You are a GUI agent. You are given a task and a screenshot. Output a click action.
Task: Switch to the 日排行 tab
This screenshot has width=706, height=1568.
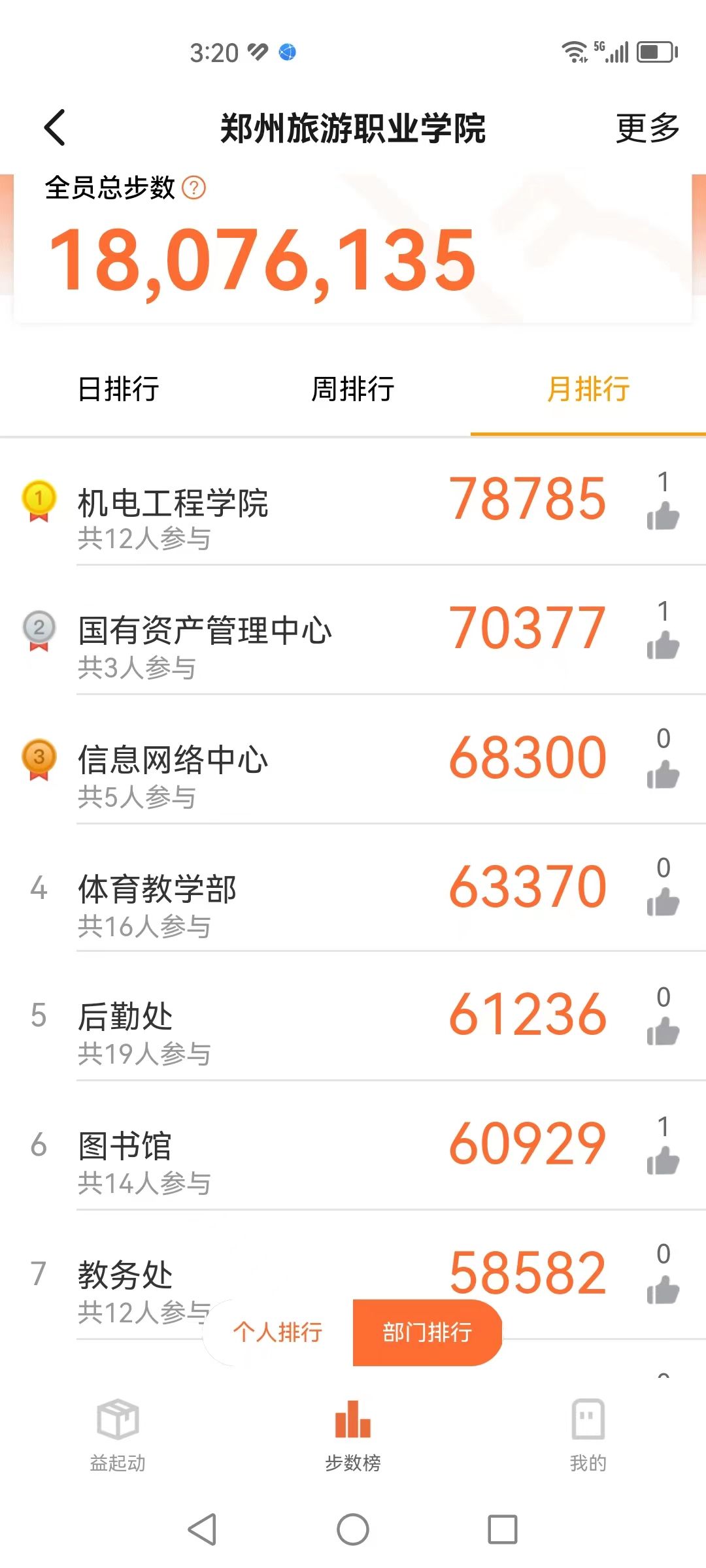tap(118, 389)
